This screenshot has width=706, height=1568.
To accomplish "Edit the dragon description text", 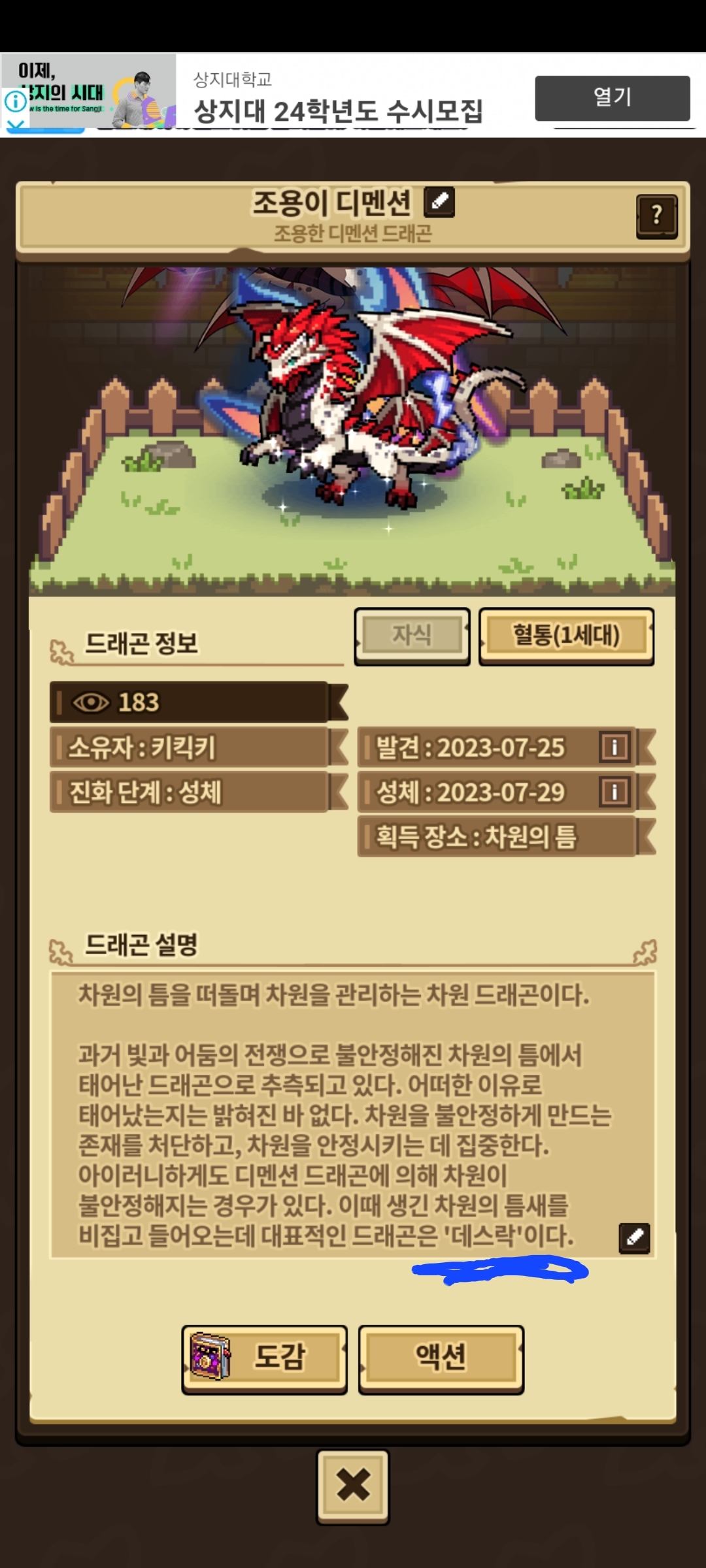I will click(x=634, y=1237).
